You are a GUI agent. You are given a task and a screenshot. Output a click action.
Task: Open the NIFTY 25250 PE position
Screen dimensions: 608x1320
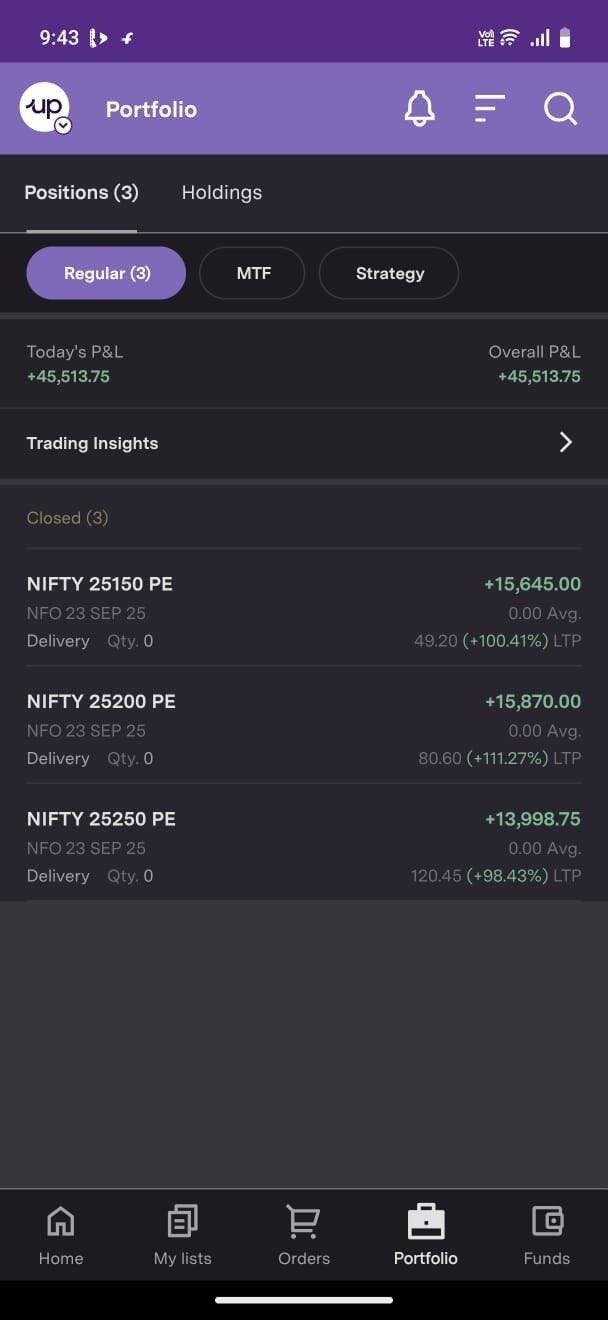point(303,846)
